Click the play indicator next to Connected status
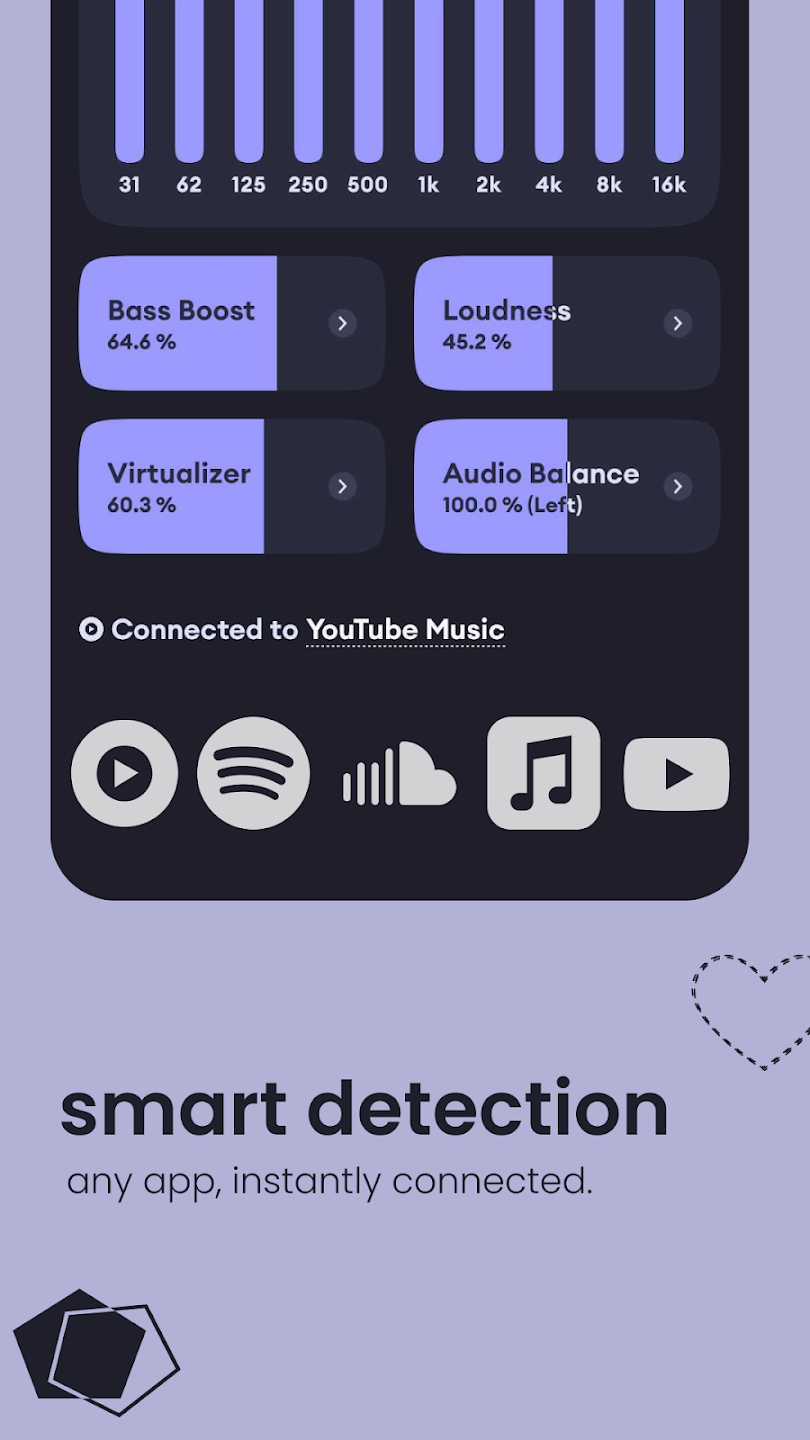810x1440 pixels. tap(91, 630)
